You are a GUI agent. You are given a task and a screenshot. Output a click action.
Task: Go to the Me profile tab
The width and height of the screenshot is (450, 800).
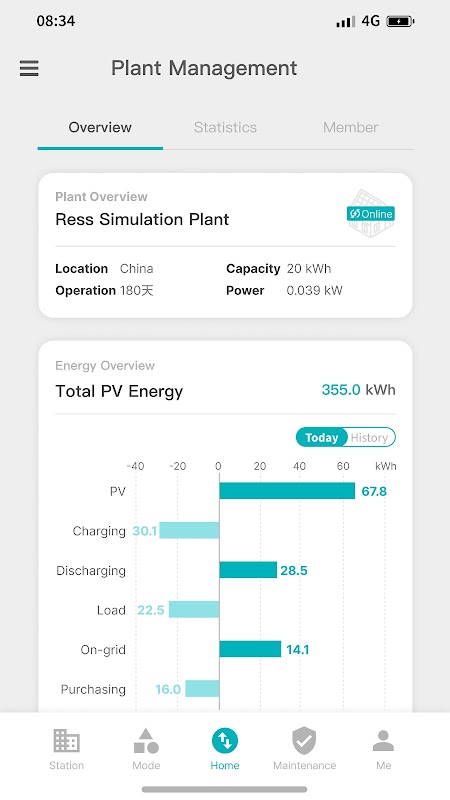383,749
